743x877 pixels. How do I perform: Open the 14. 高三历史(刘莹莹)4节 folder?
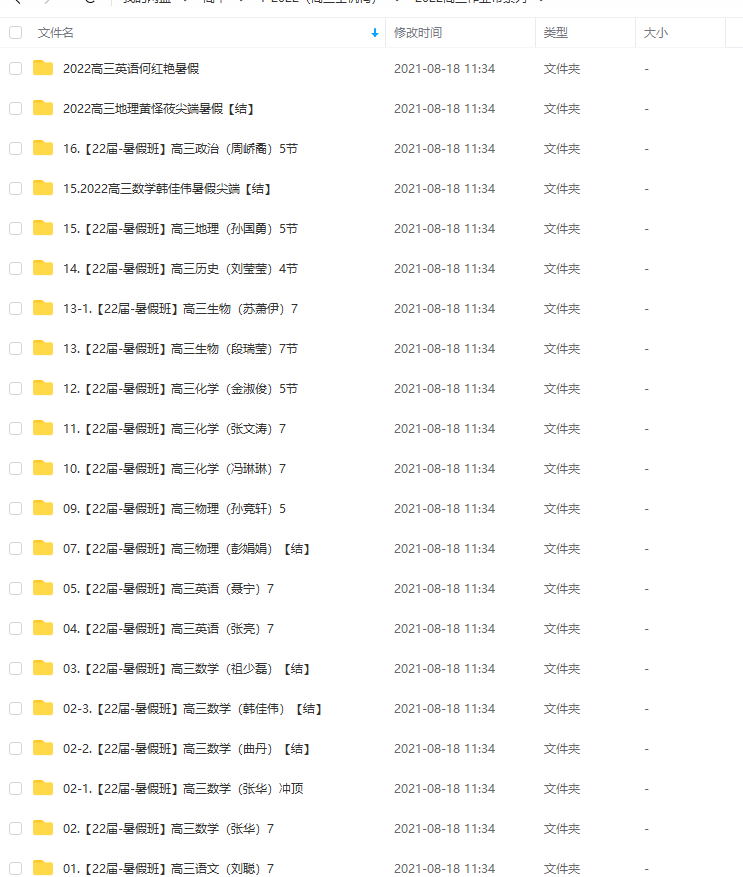click(180, 269)
